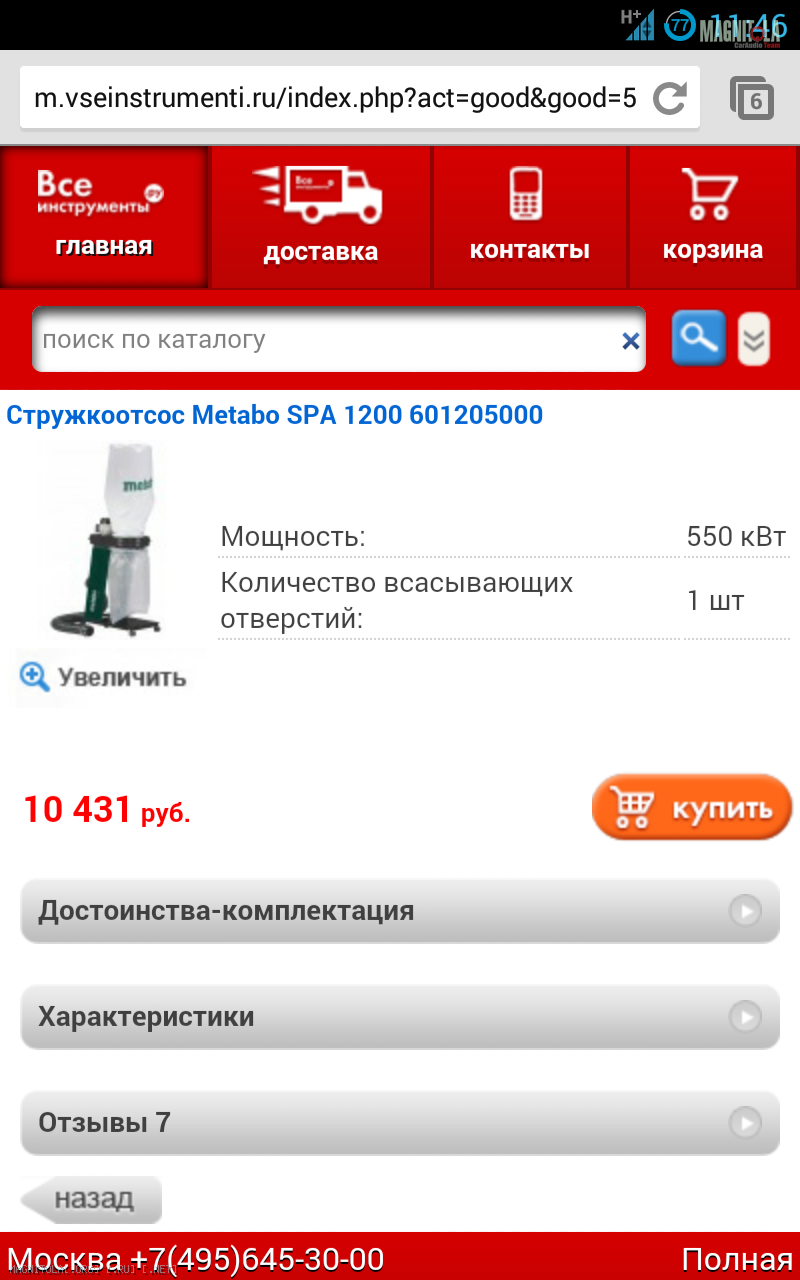Image resolution: width=800 pixels, height=1280 pixels.
Task: Go back with the назад button
Action: click(x=91, y=1198)
